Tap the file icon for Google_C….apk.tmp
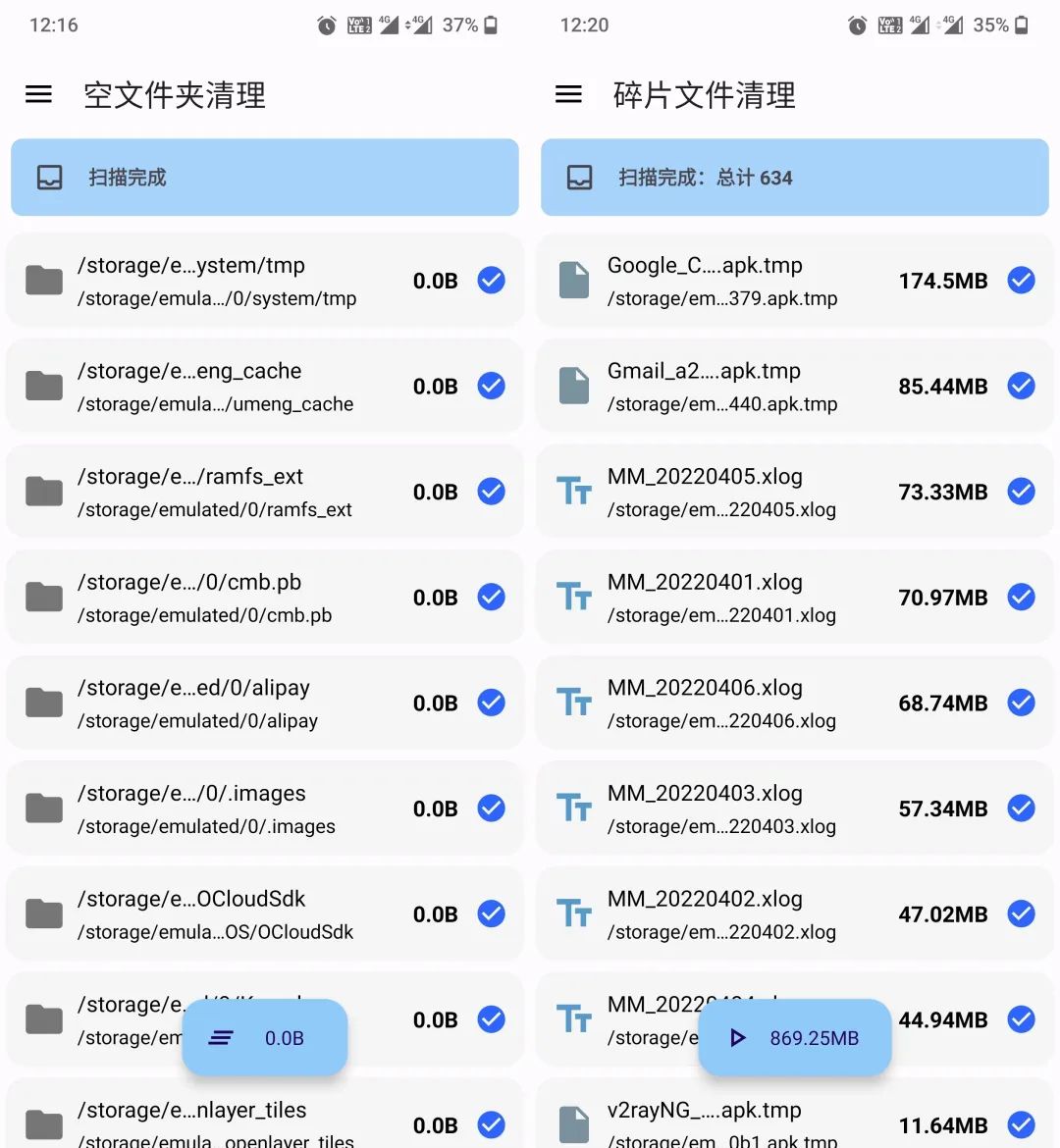This screenshot has width=1060, height=1148. tap(573, 280)
